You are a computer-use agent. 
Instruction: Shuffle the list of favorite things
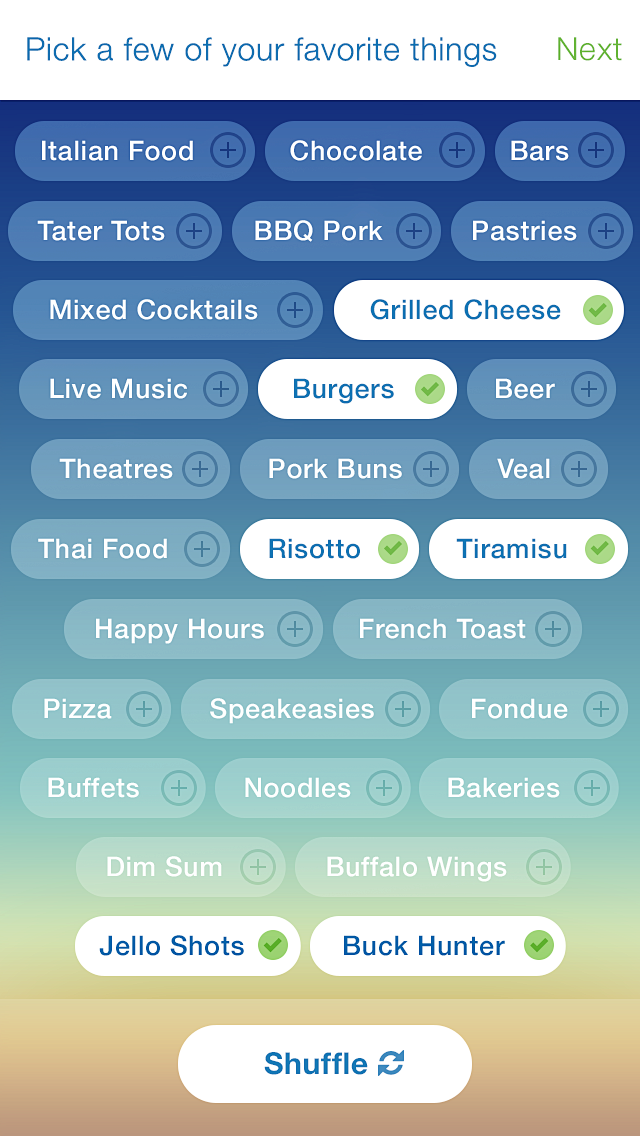324,1063
